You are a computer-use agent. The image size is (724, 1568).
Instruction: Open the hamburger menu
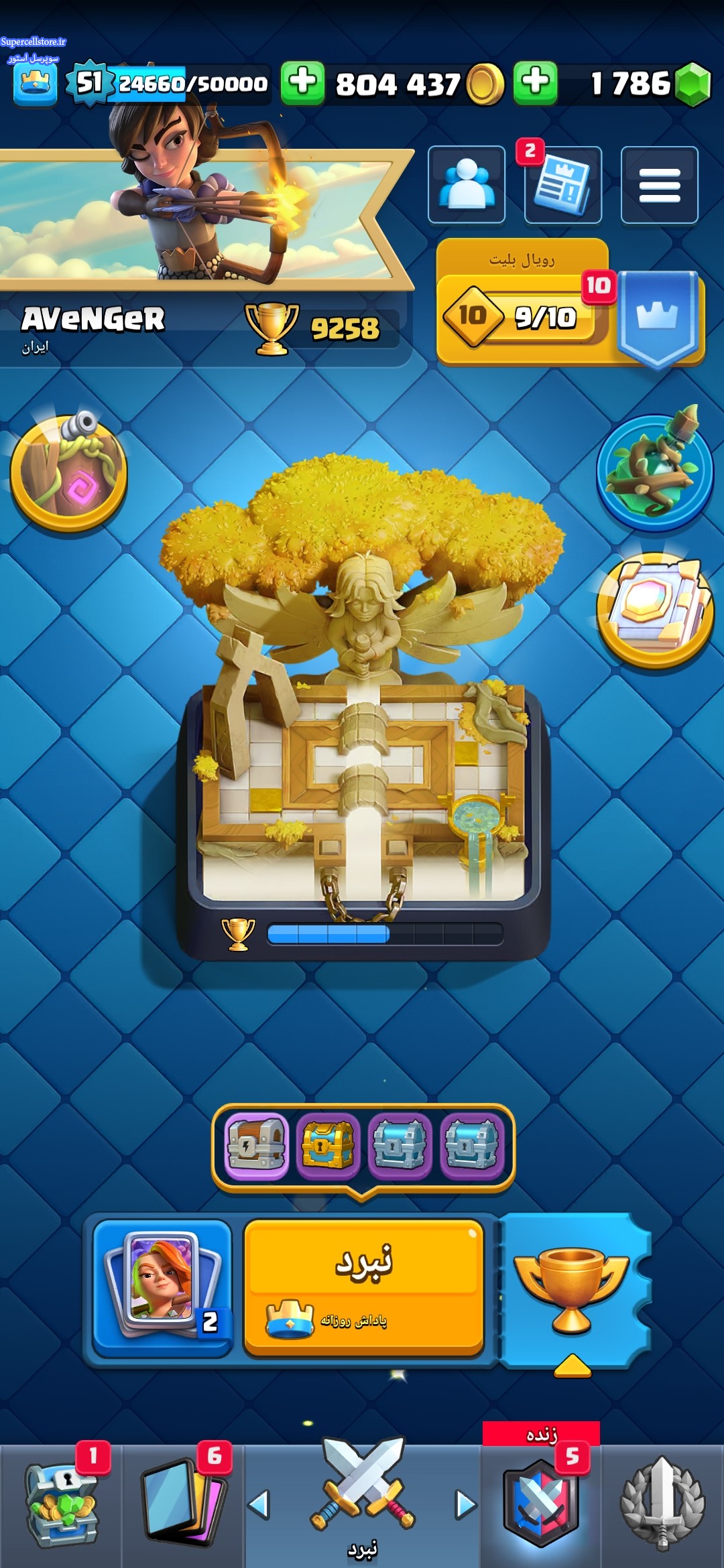[659, 184]
